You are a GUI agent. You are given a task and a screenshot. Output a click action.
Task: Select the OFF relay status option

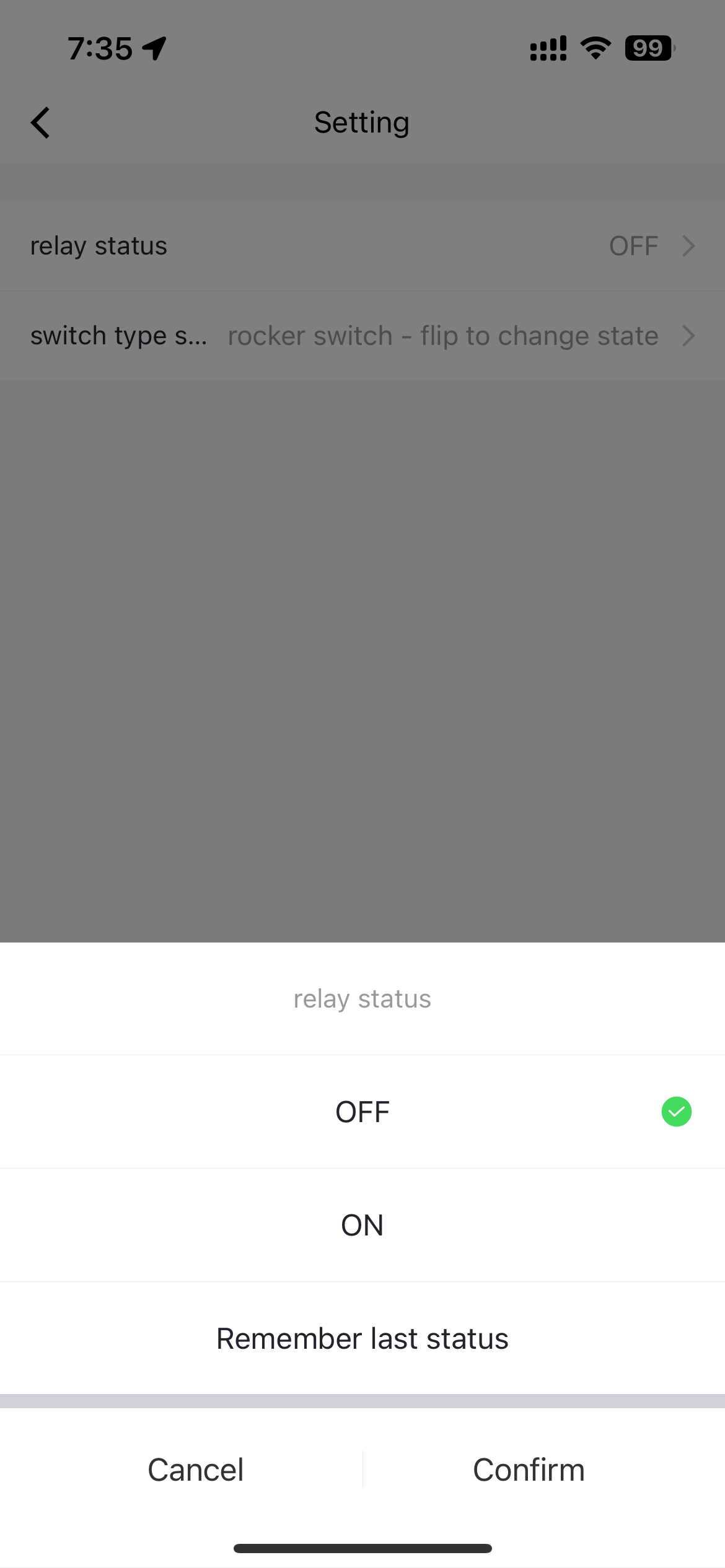click(x=362, y=1112)
